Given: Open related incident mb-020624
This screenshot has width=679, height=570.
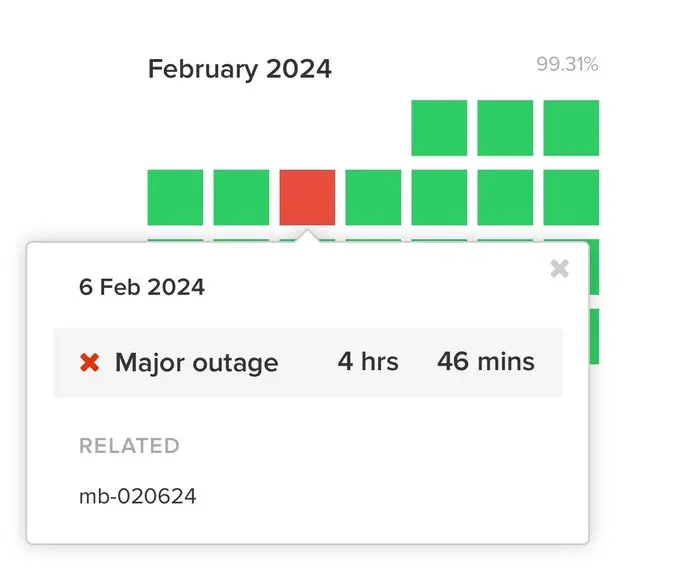Looking at the screenshot, I should pyautogui.click(x=137, y=496).
